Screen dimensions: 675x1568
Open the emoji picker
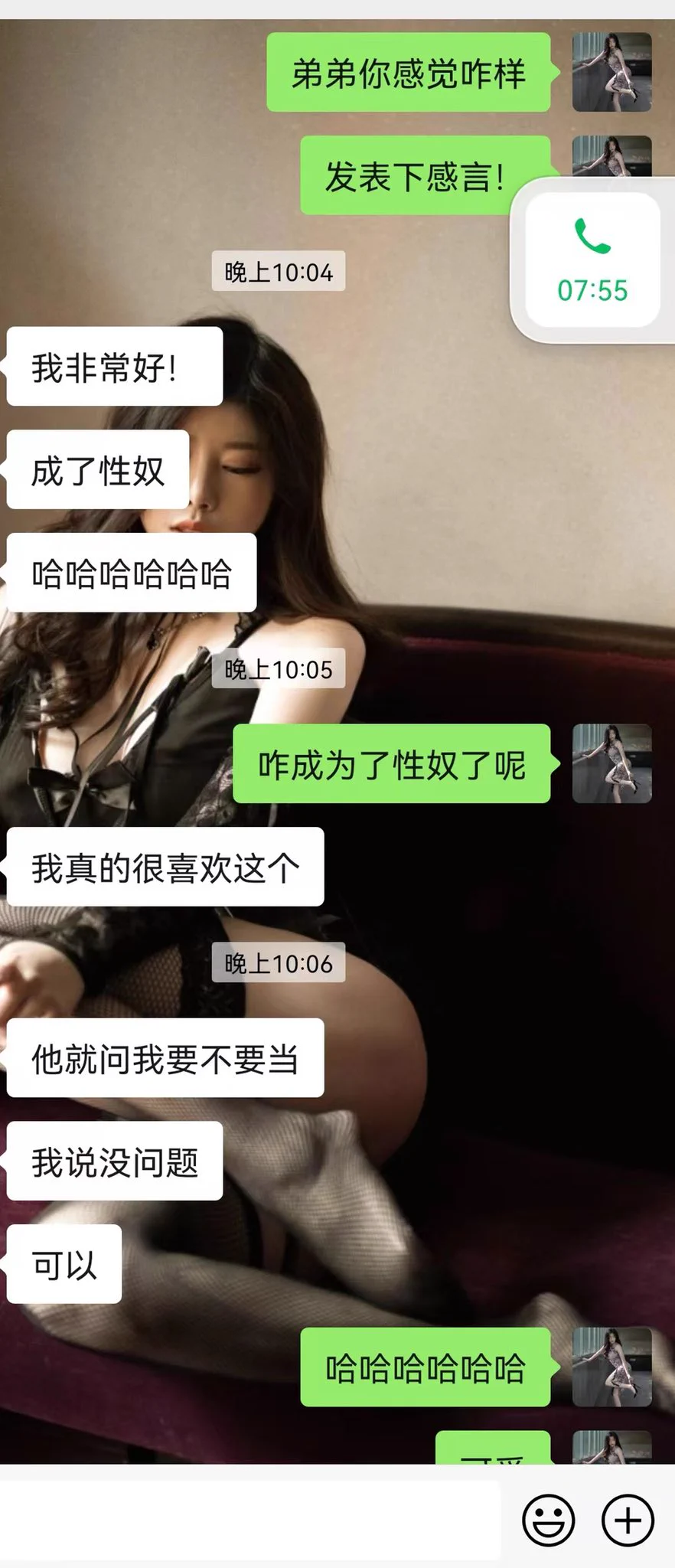pyautogui.click(x=548, y=1520)
